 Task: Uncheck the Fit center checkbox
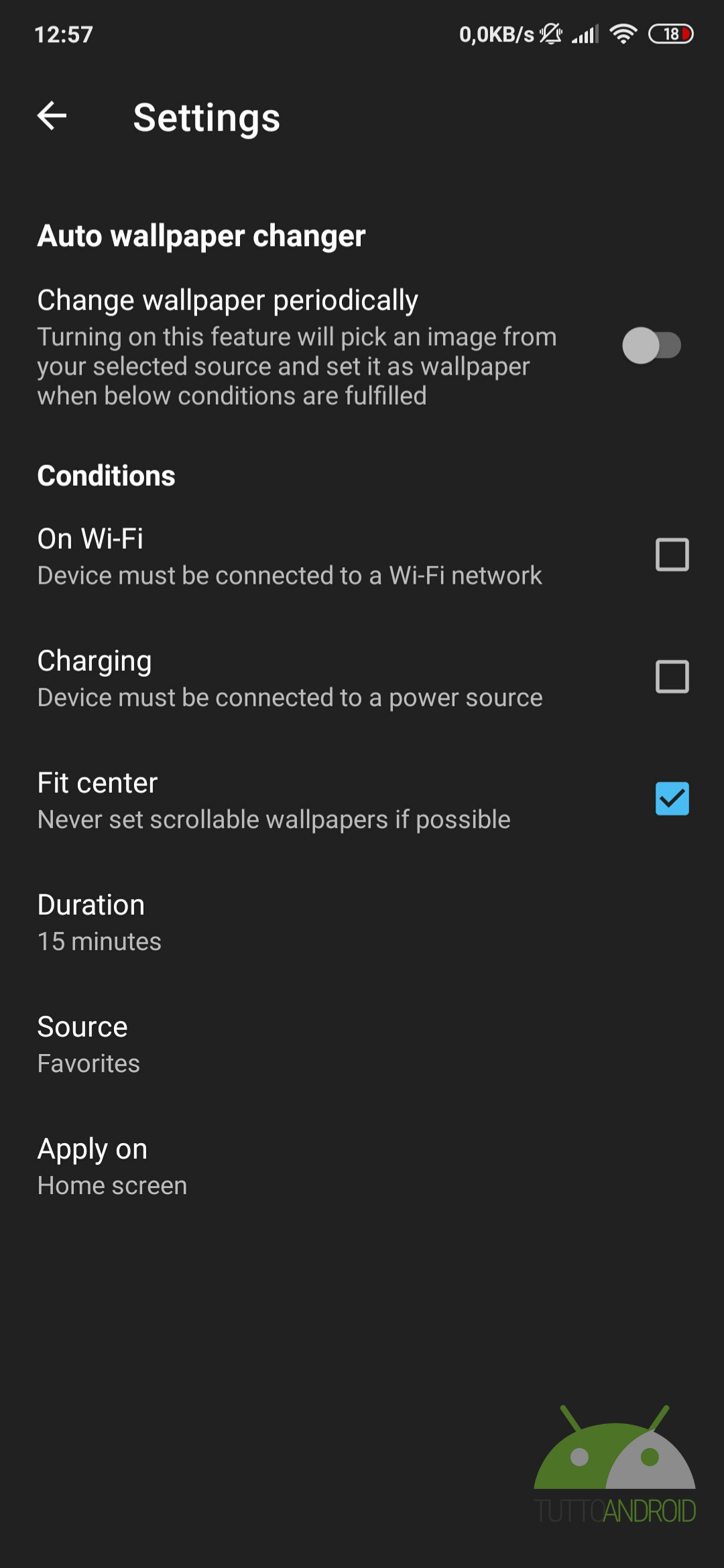tap(672, 799)
